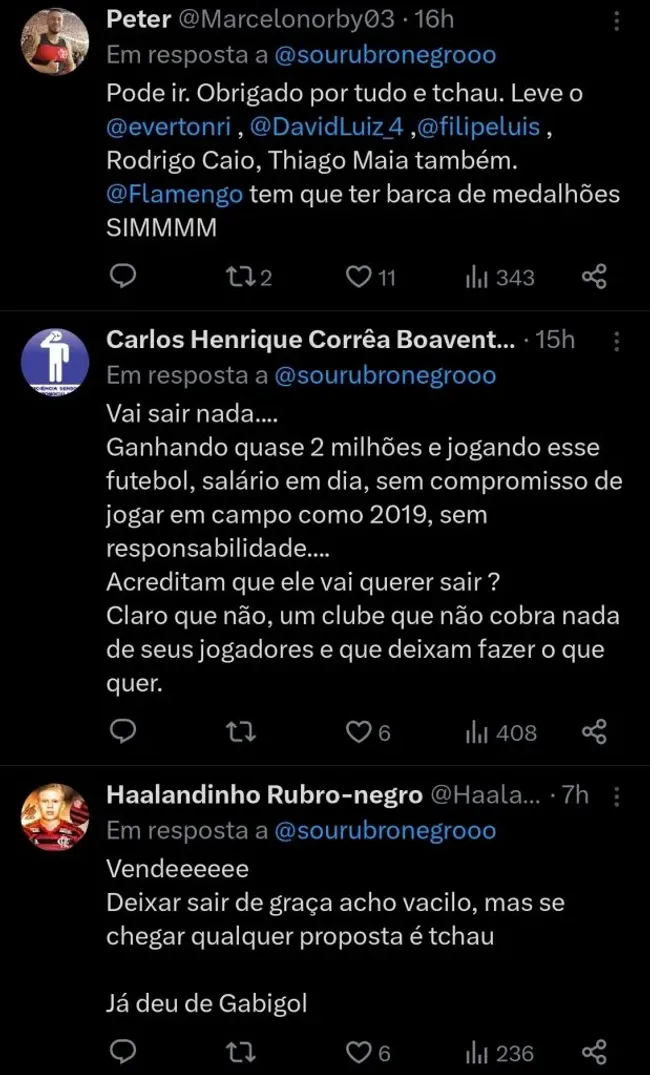Share Haalandinho Rubro-negro's tweet

594,1052
